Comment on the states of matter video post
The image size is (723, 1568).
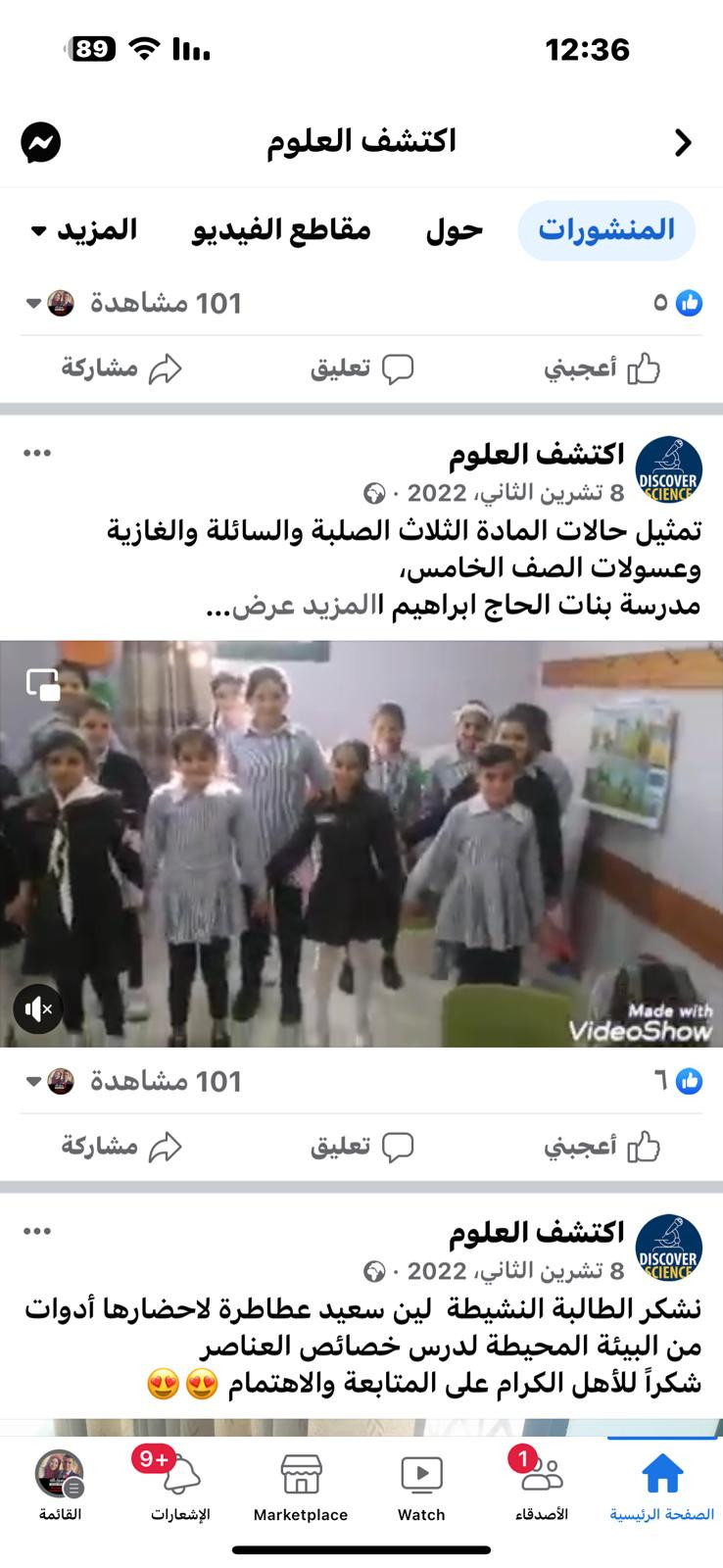click(361, 1146)
